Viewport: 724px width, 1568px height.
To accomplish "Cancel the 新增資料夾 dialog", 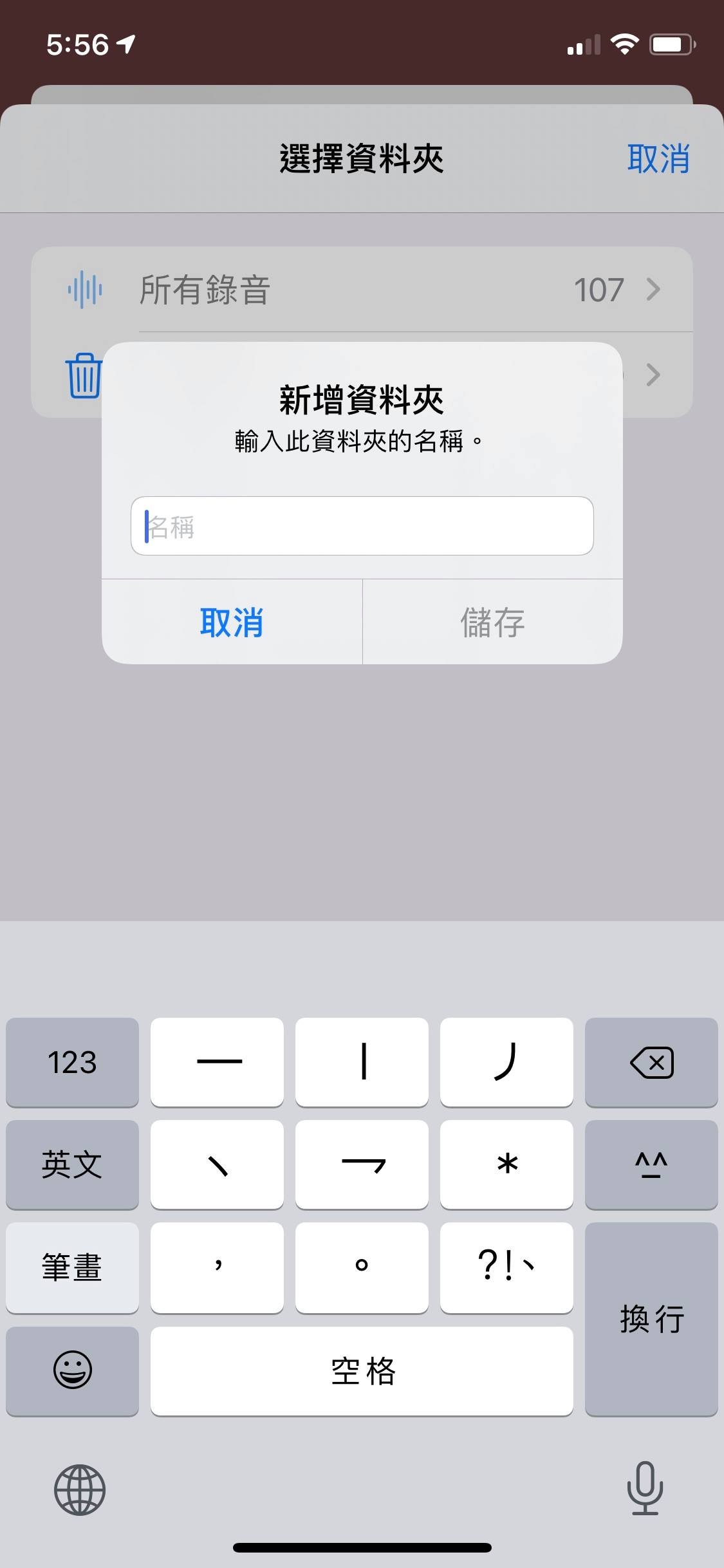I will [232, 622].
